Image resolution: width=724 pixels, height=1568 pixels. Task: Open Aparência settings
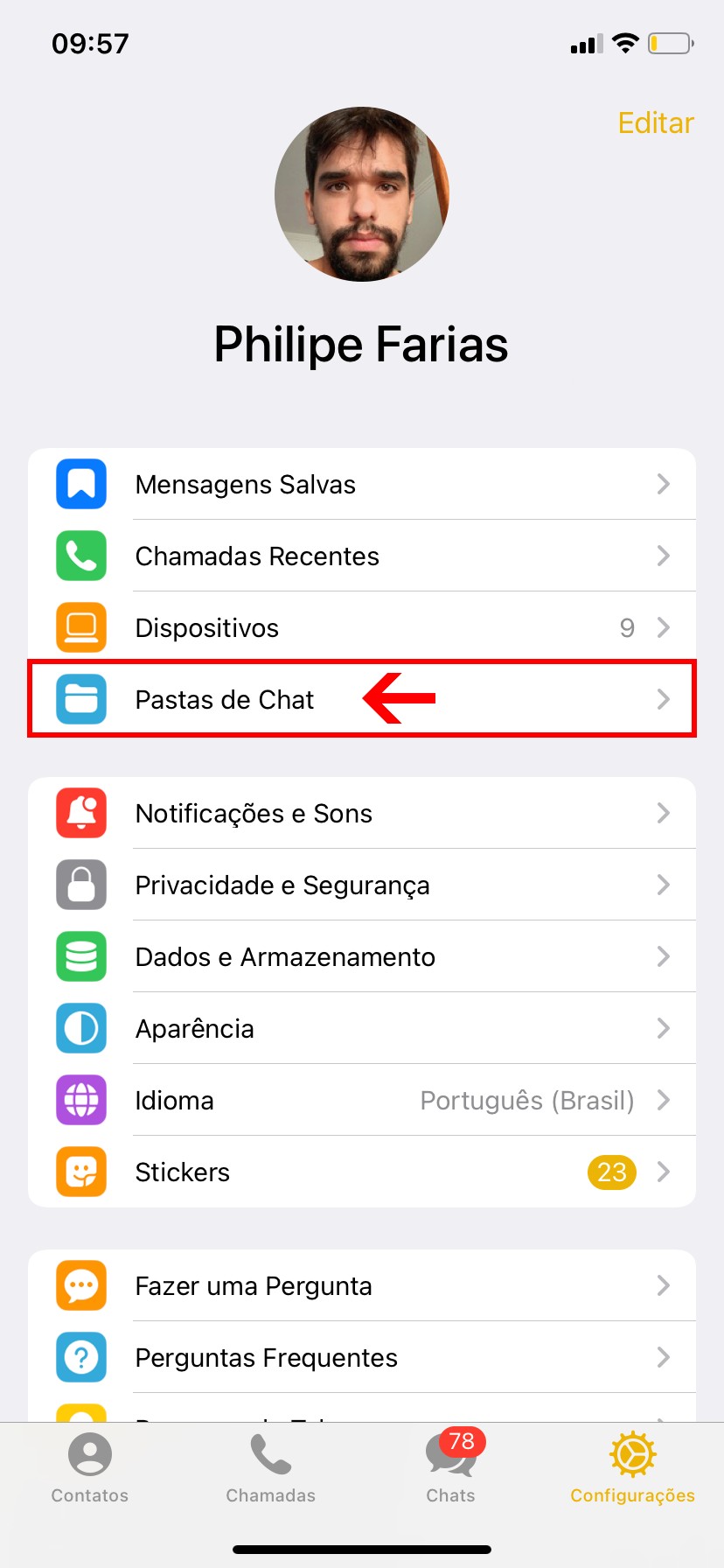(x=362, y=1028)
